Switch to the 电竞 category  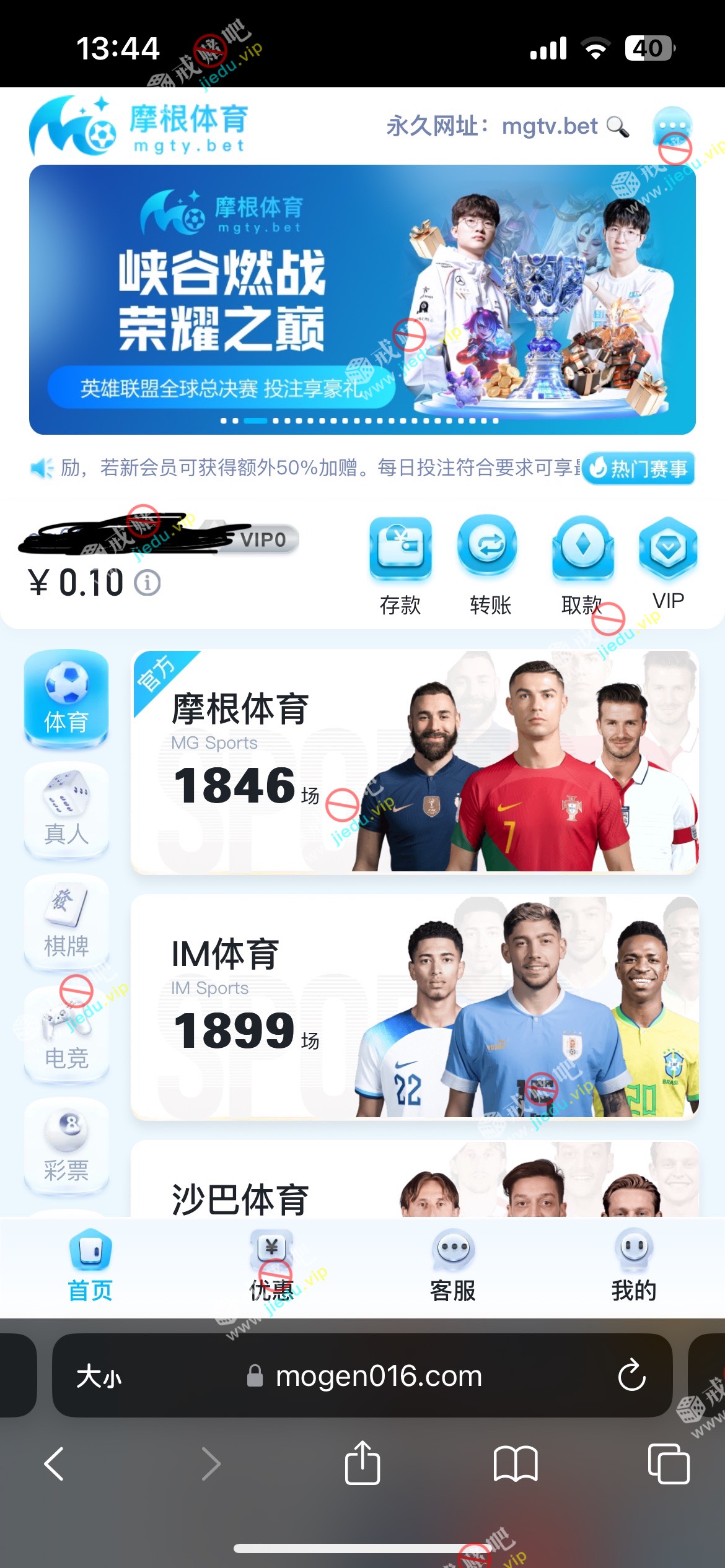coord(66,1034)
